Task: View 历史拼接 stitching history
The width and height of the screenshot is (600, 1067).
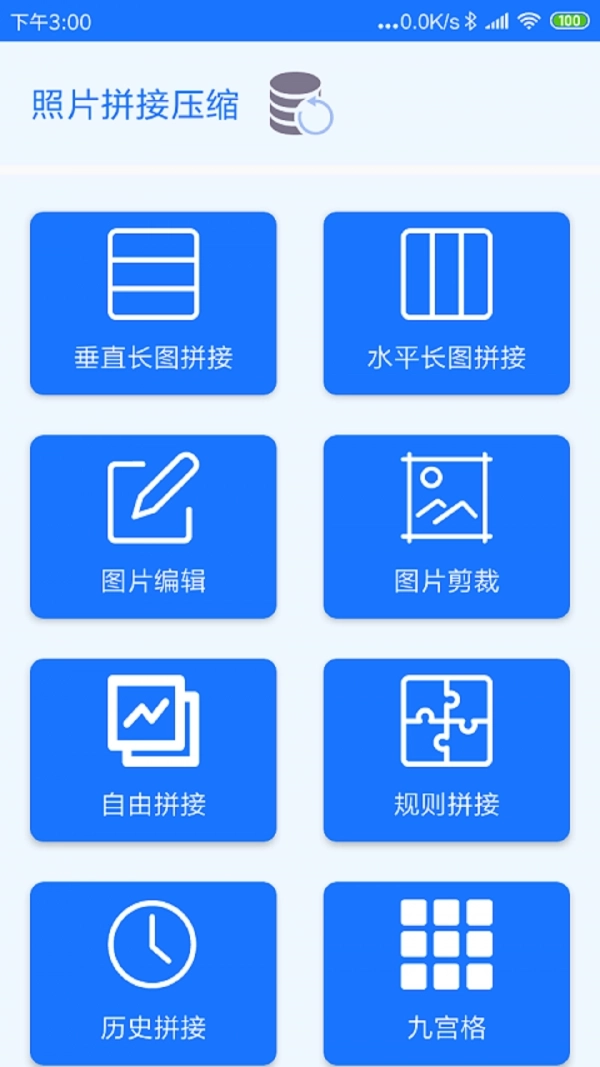Action: click(x=153, y=972)
